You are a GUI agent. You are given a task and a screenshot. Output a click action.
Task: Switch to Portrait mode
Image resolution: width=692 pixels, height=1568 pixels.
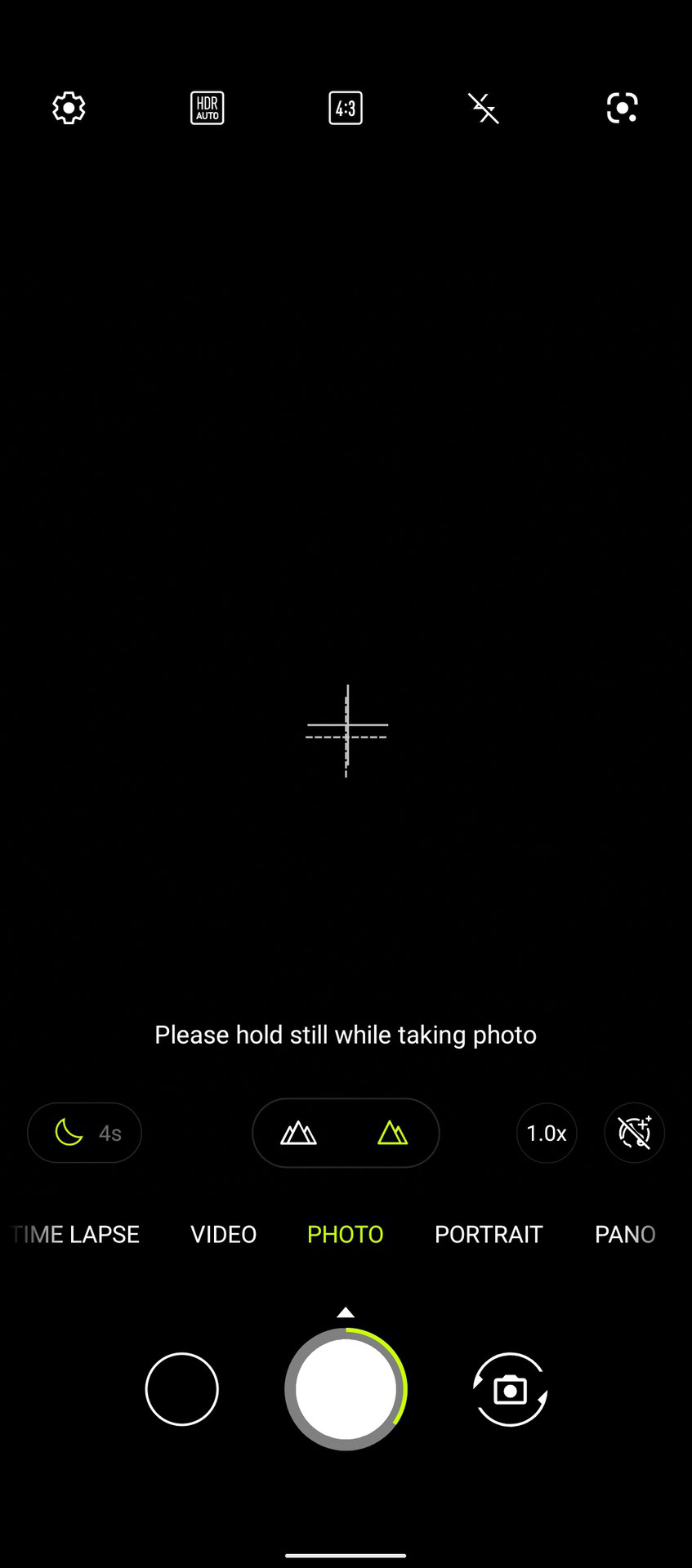tap(489, 1234)
